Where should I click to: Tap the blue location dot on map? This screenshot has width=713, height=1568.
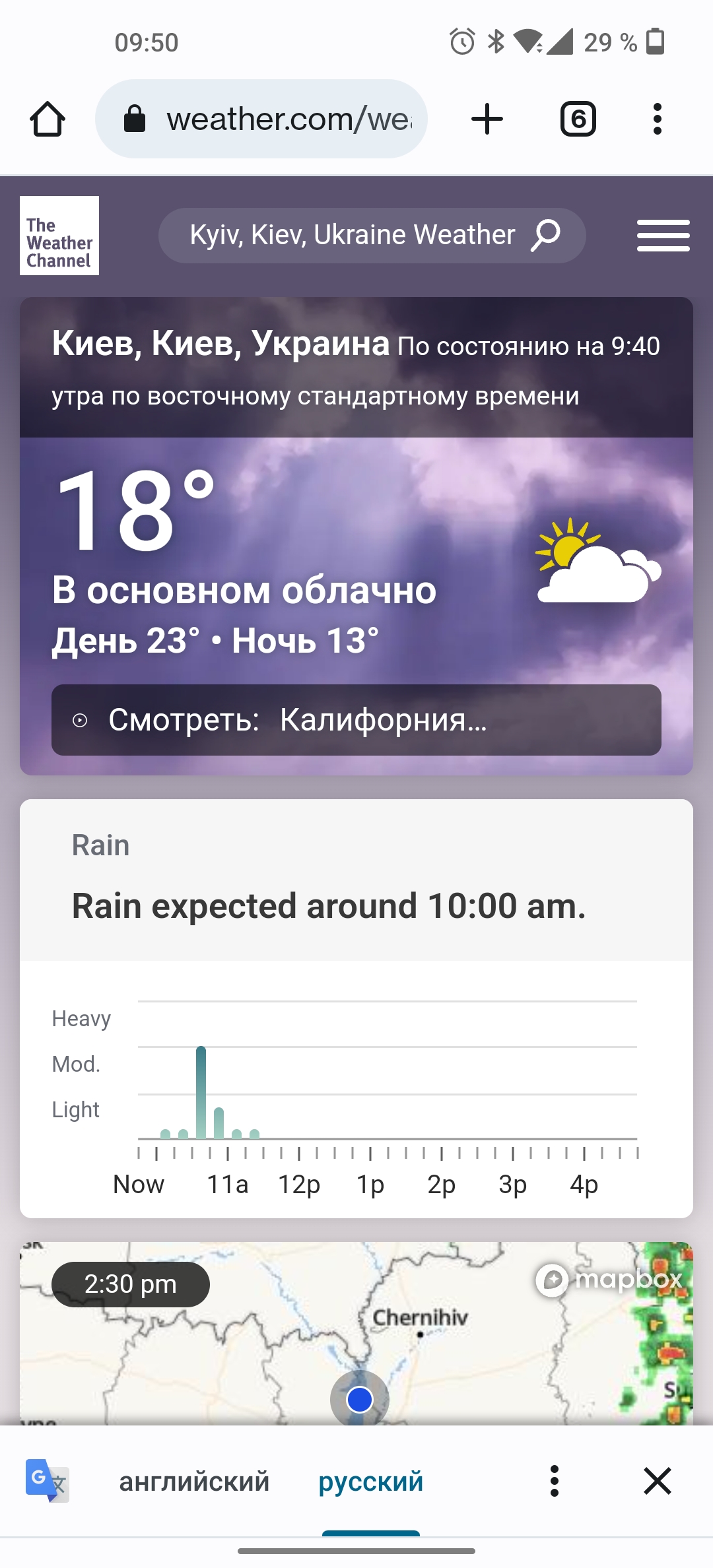pos(360,1400)
